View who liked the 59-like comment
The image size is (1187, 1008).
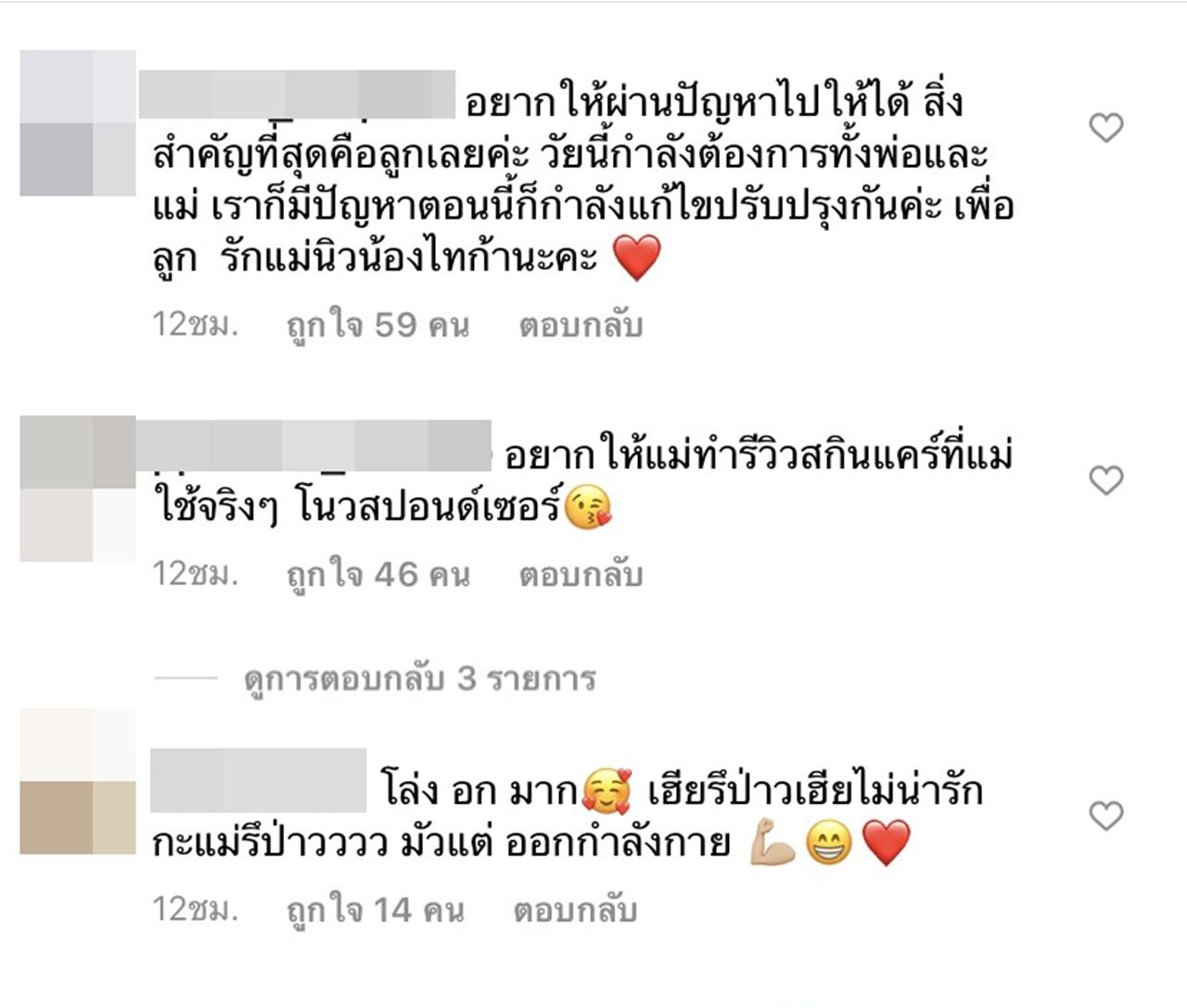377,325
